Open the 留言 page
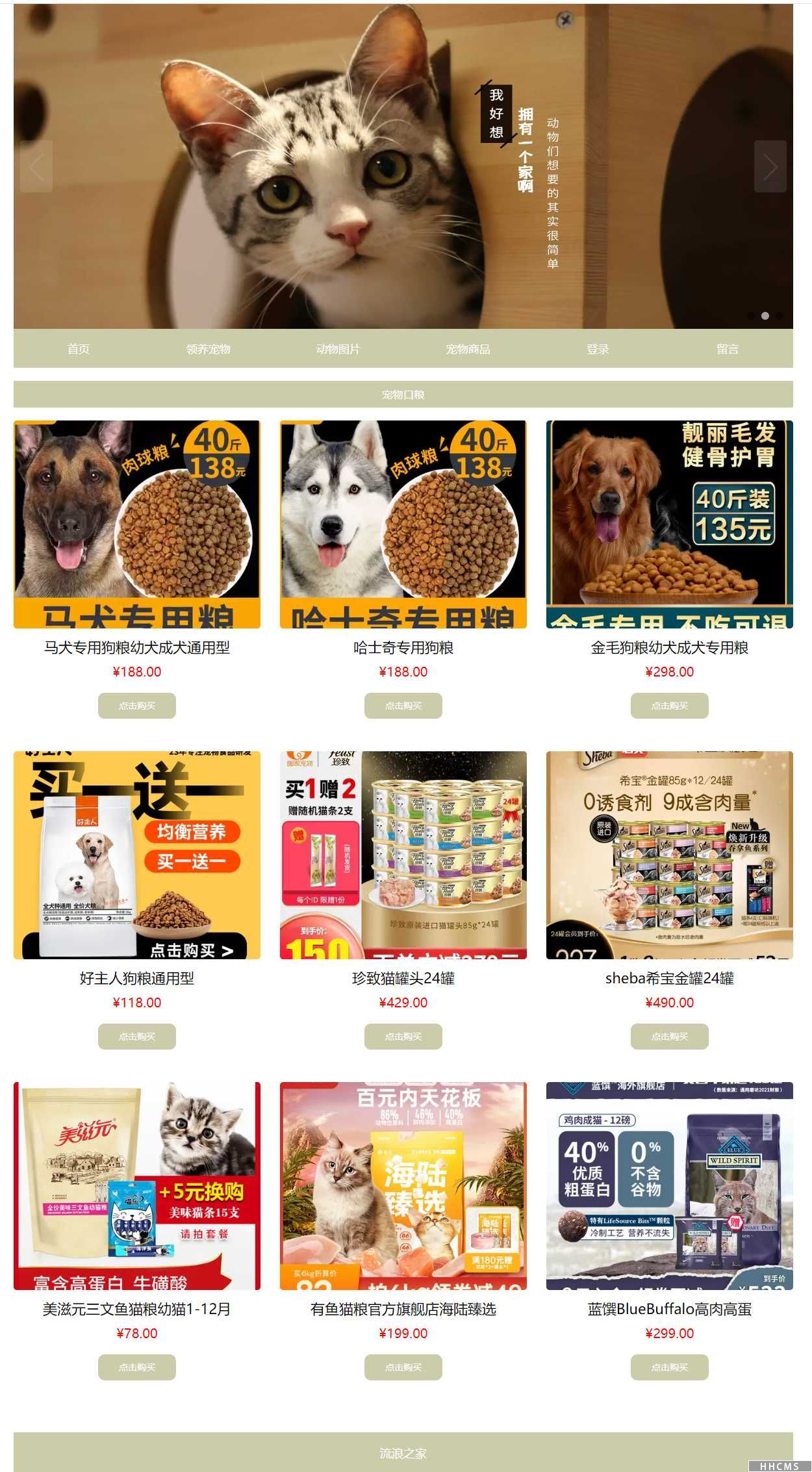Image resolution: width=812 pixels, height=1472 pixels. [x=728, y=349]
